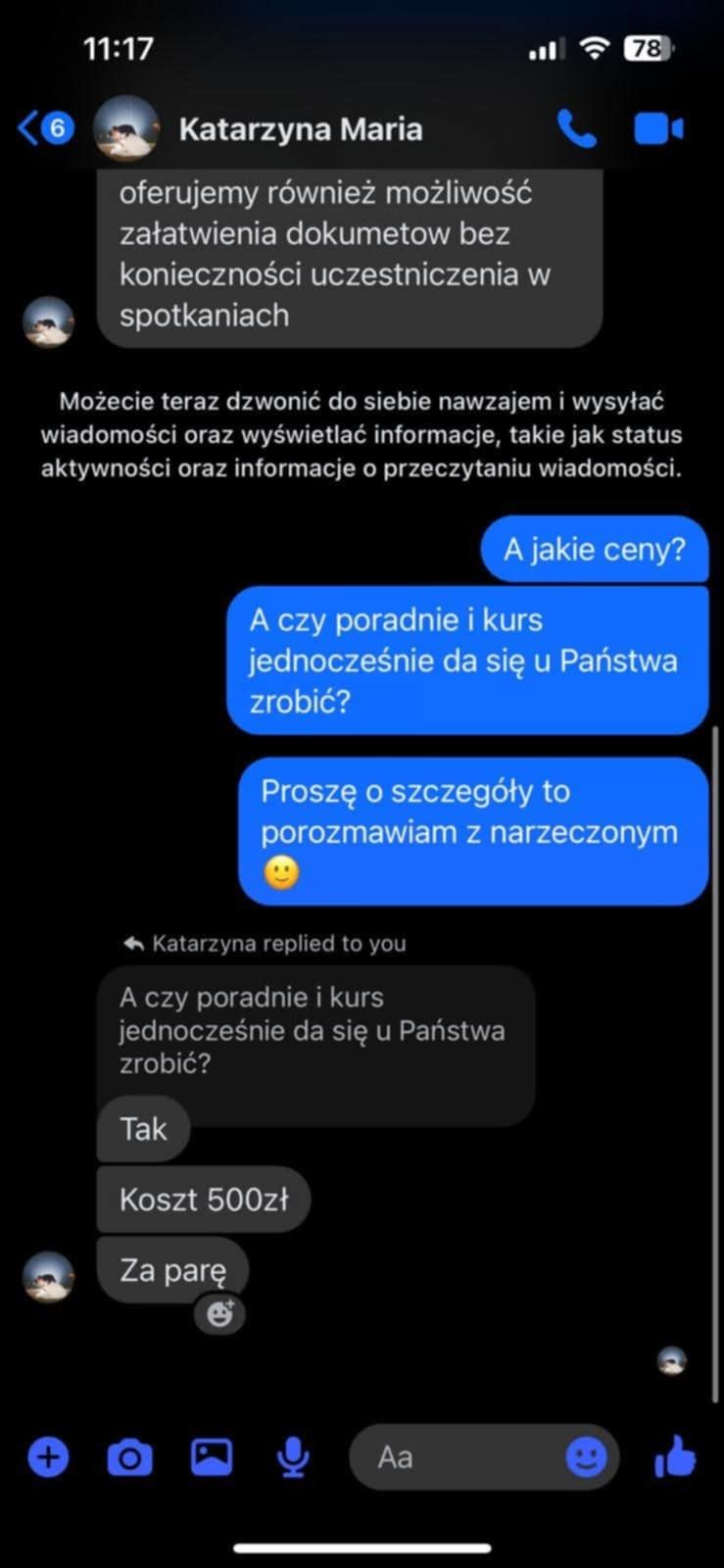Open the photo gallery picker
Image resolution: width=724 pixels, height=1568 pixels.
pos(212,1457)
